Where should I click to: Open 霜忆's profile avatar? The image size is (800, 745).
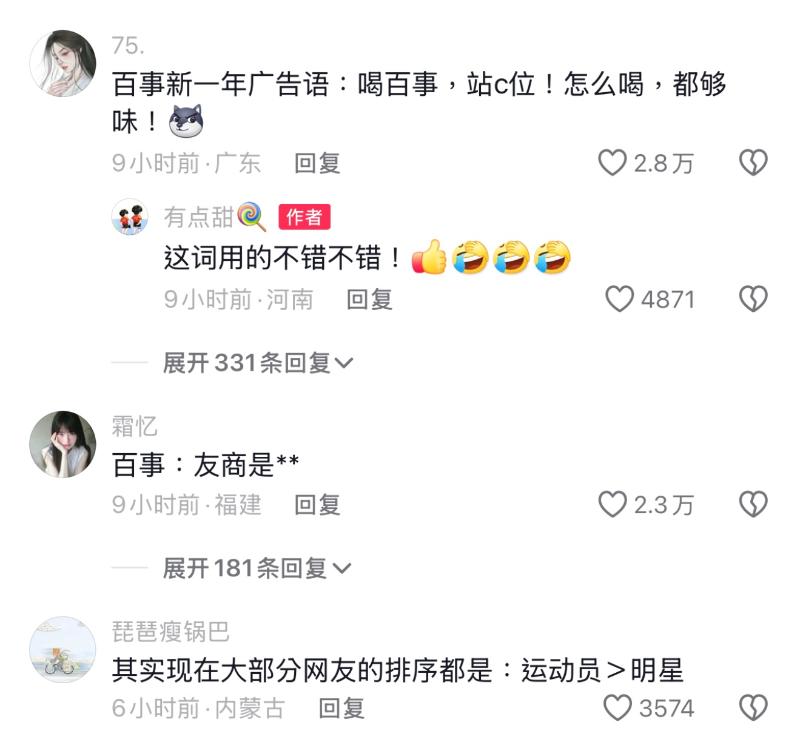point(63,443)
